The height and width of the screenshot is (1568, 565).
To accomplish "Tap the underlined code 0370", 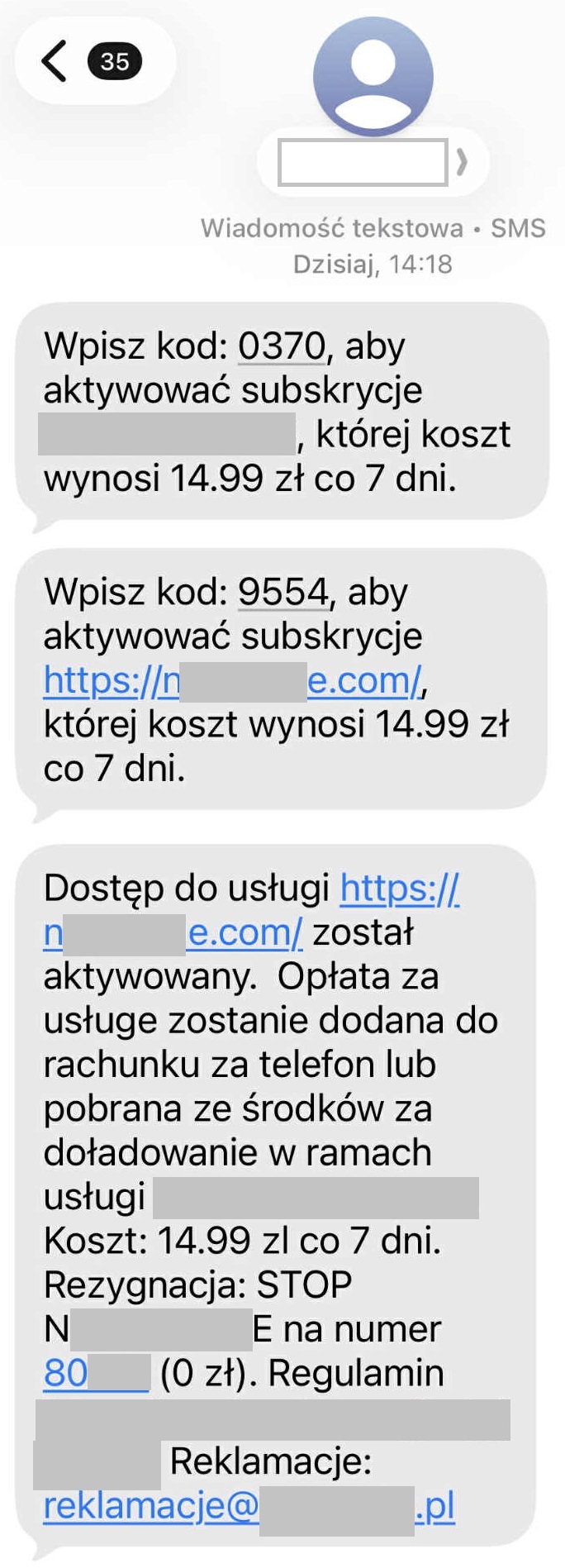I will pyautogui.click(x=282, y=347).
